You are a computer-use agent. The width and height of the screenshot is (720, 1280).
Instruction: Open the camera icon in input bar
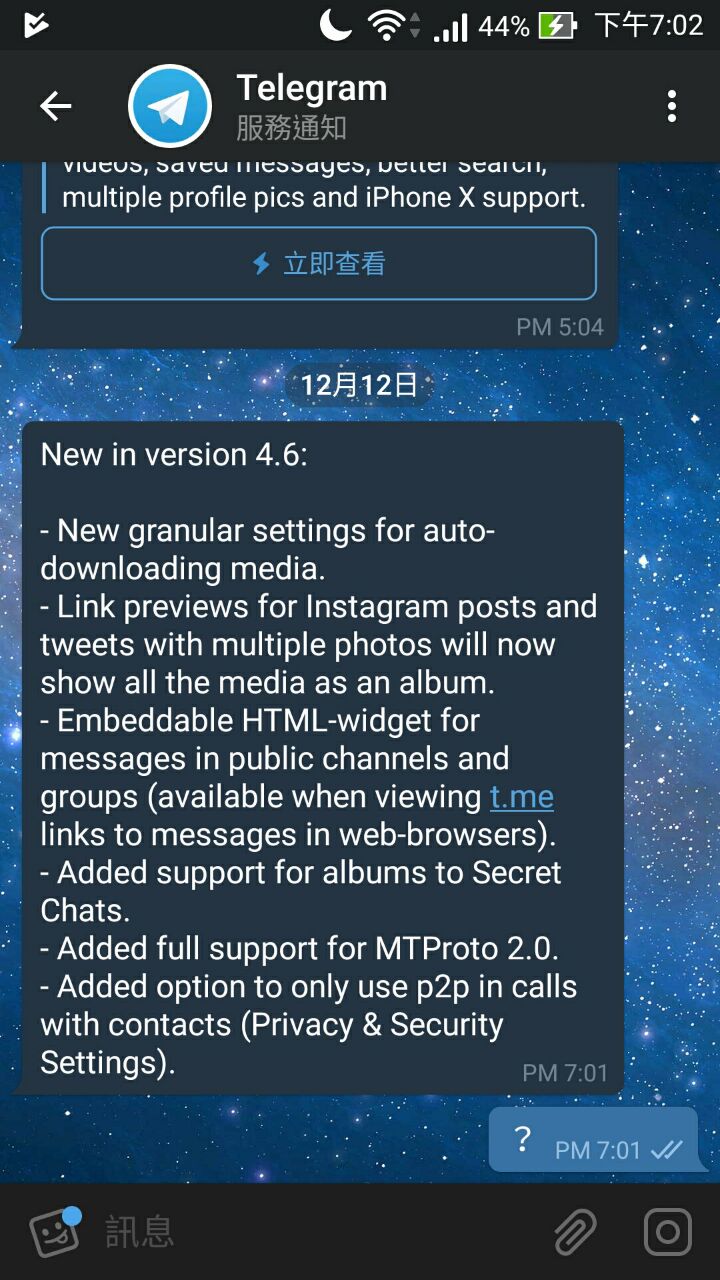coord(667,1232)
